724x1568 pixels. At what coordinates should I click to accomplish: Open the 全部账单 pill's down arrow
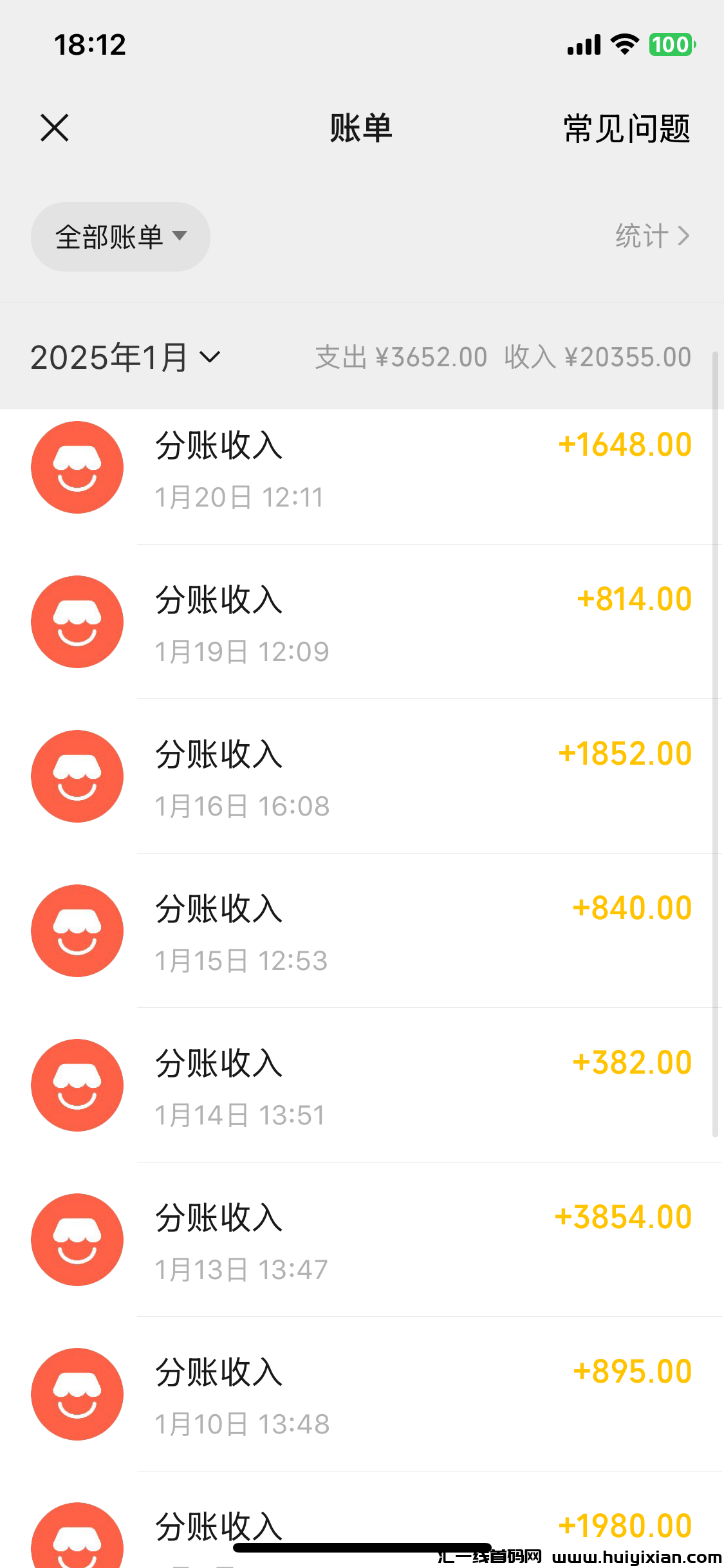click(181, 236)
